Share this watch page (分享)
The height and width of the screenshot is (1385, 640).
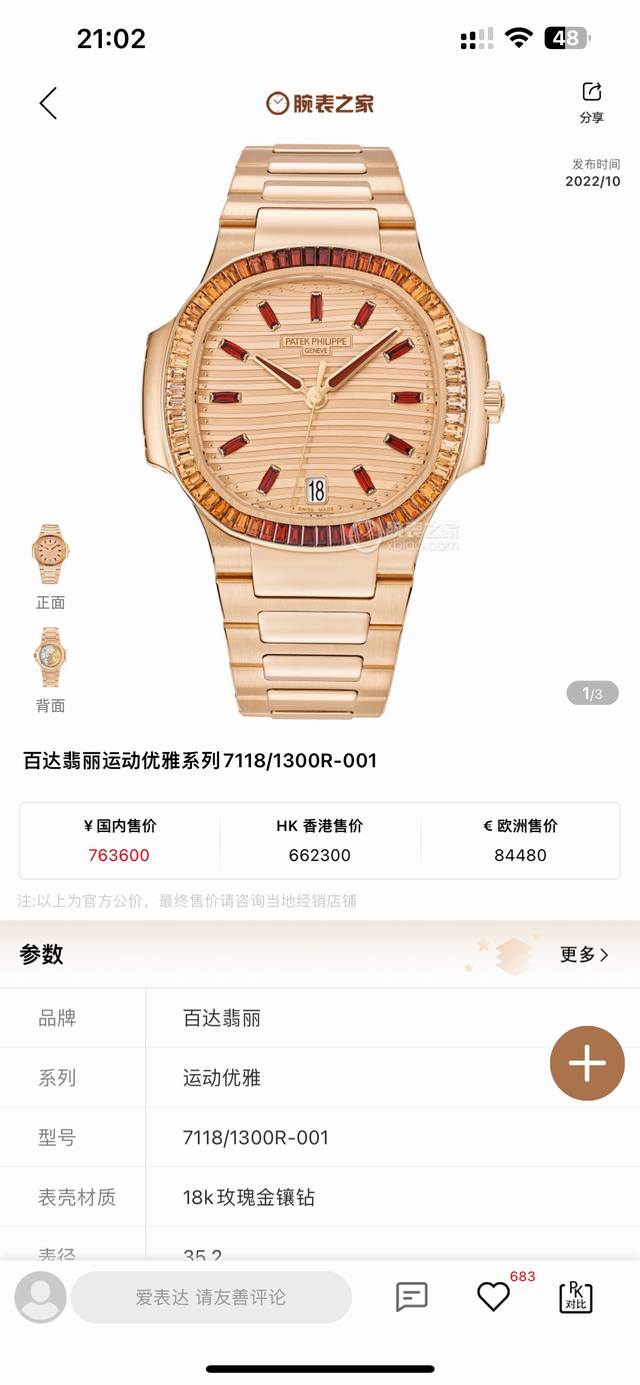coord(592,103)
